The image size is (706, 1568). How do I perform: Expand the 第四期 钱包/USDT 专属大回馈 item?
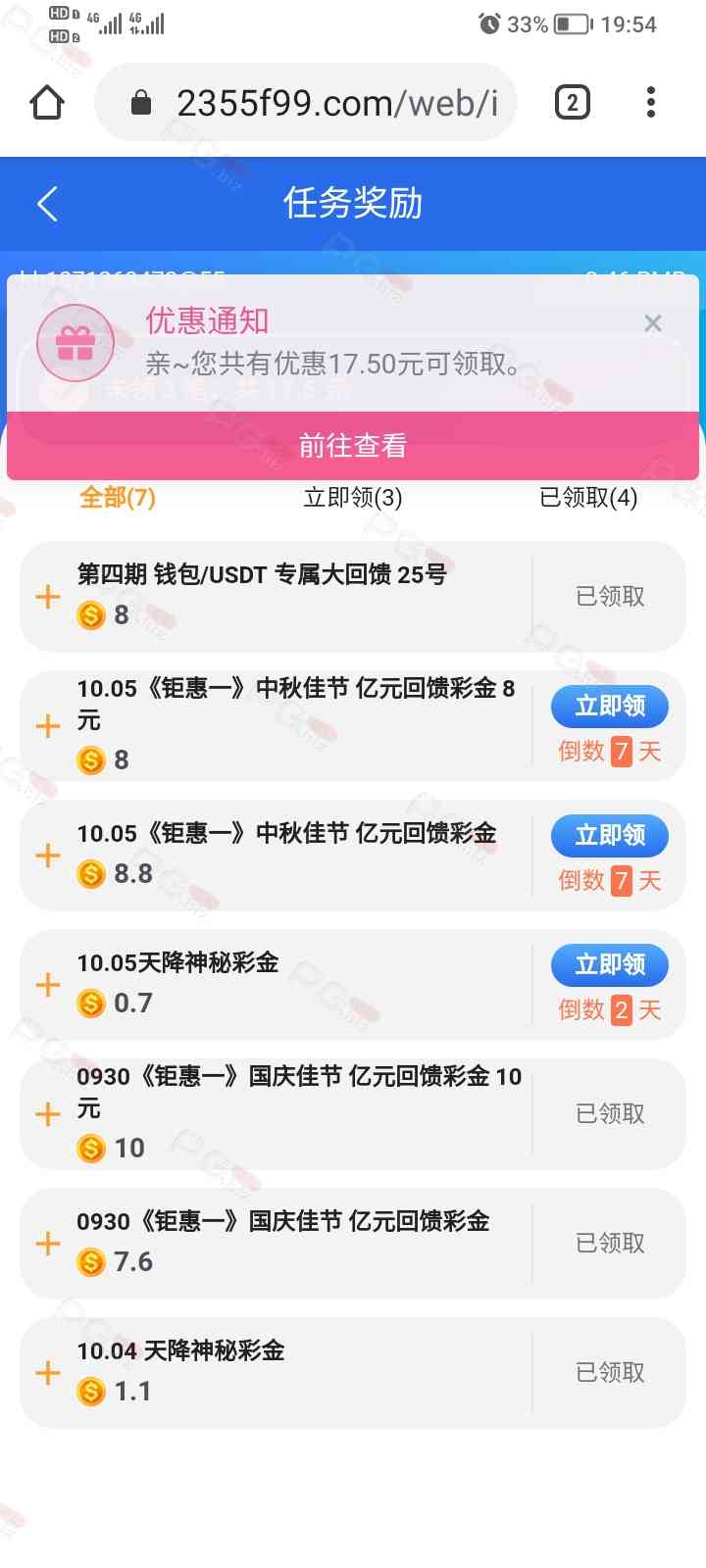pos(47,597)
